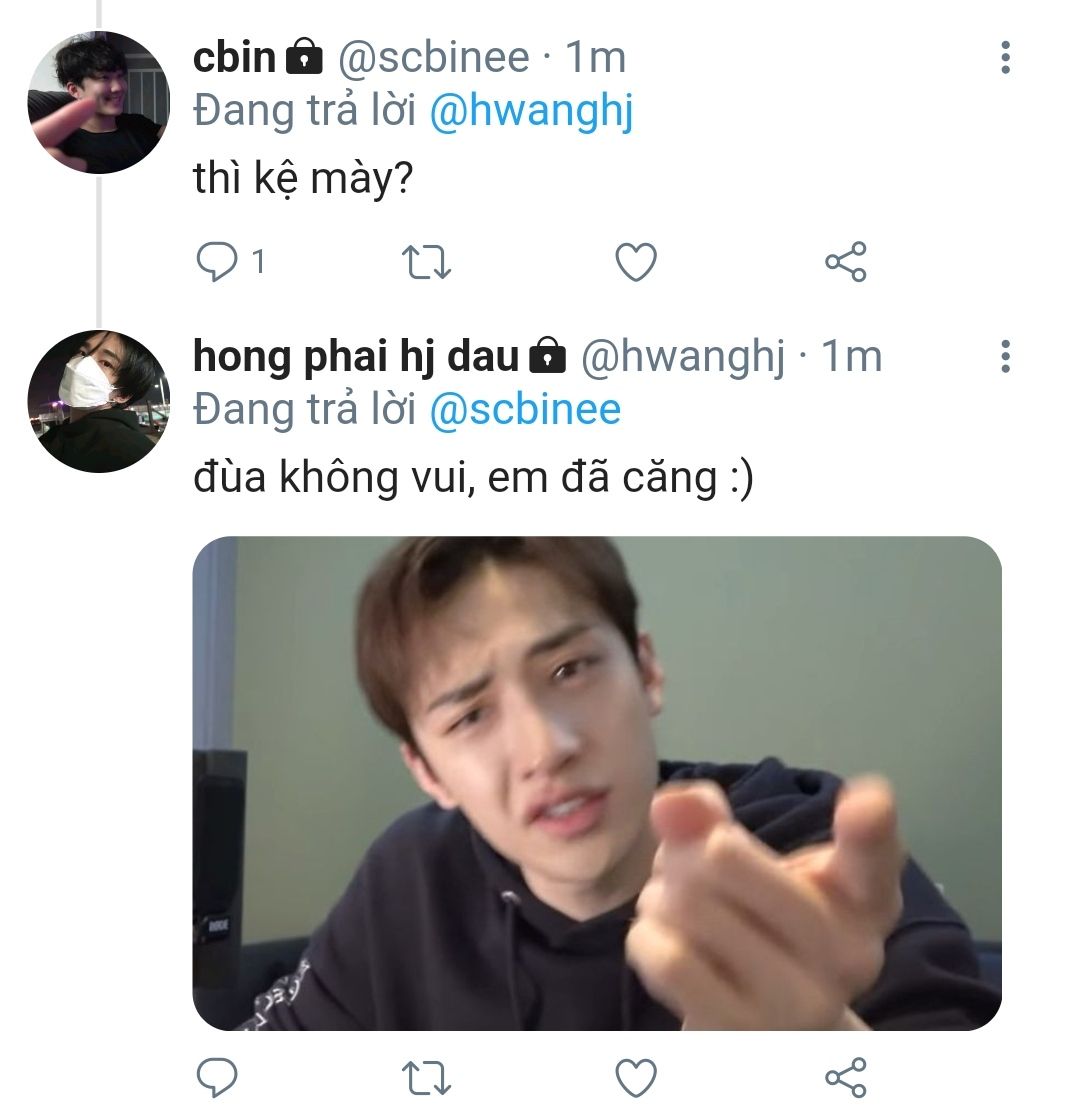Open cbin's profile picture
Screen dimensions: 1080x1116
98,102
